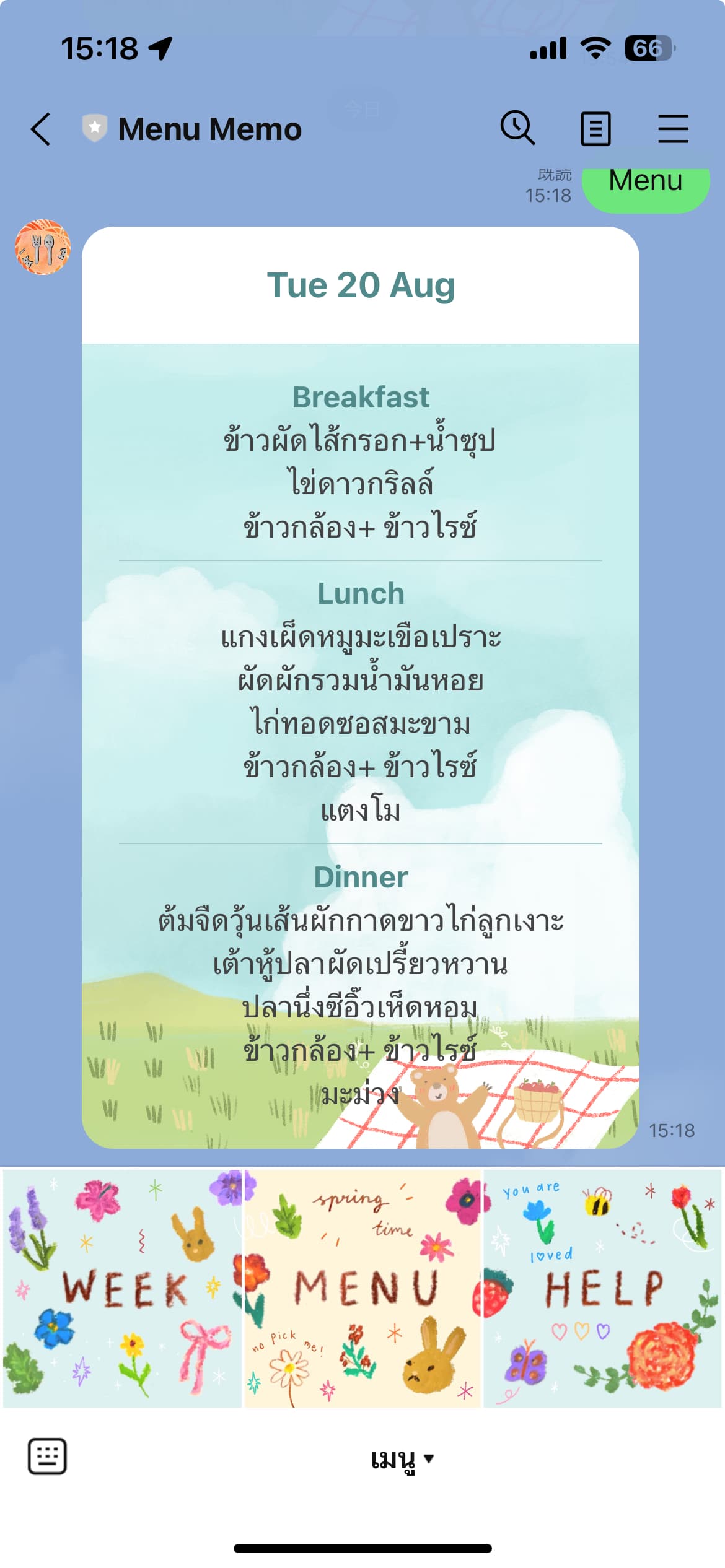Open the hamburger chat menu

[673, 129]
